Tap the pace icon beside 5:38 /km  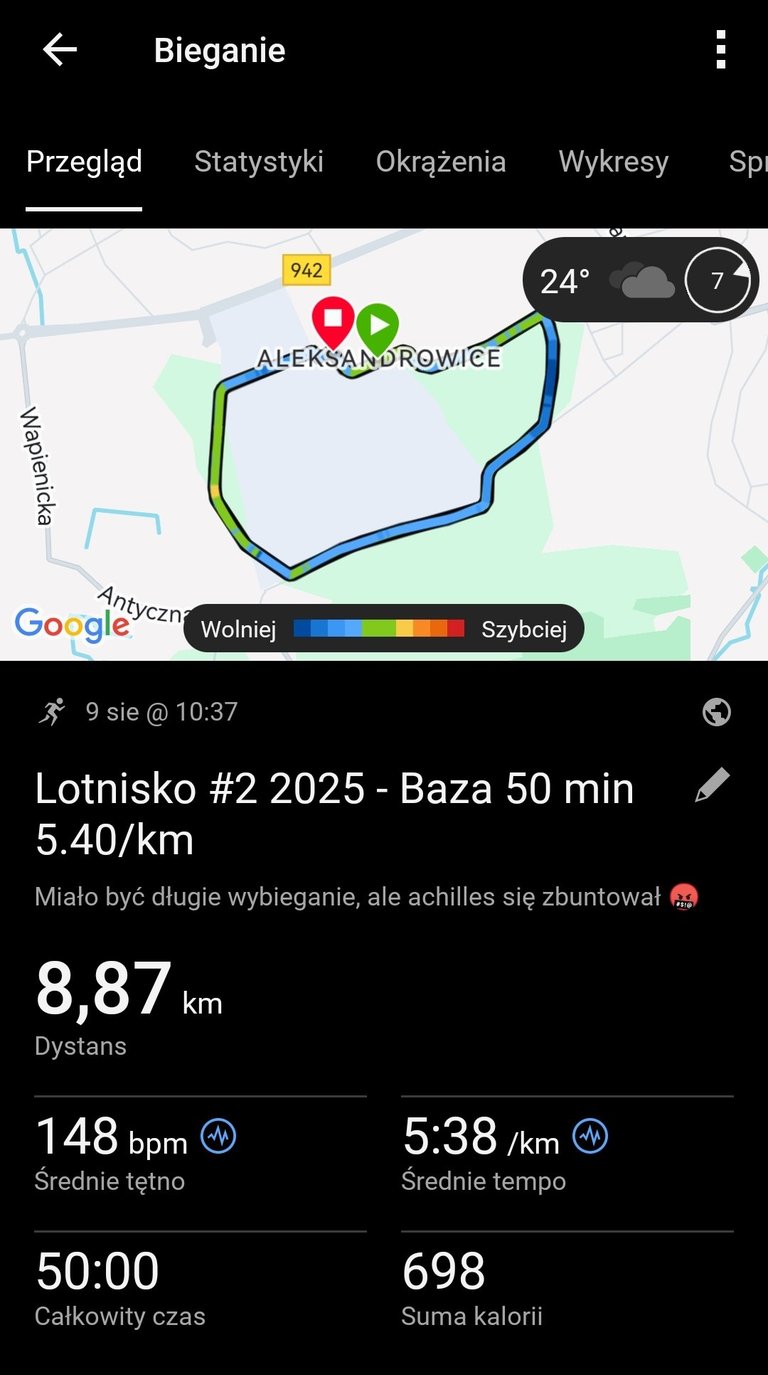(590, 1136)
